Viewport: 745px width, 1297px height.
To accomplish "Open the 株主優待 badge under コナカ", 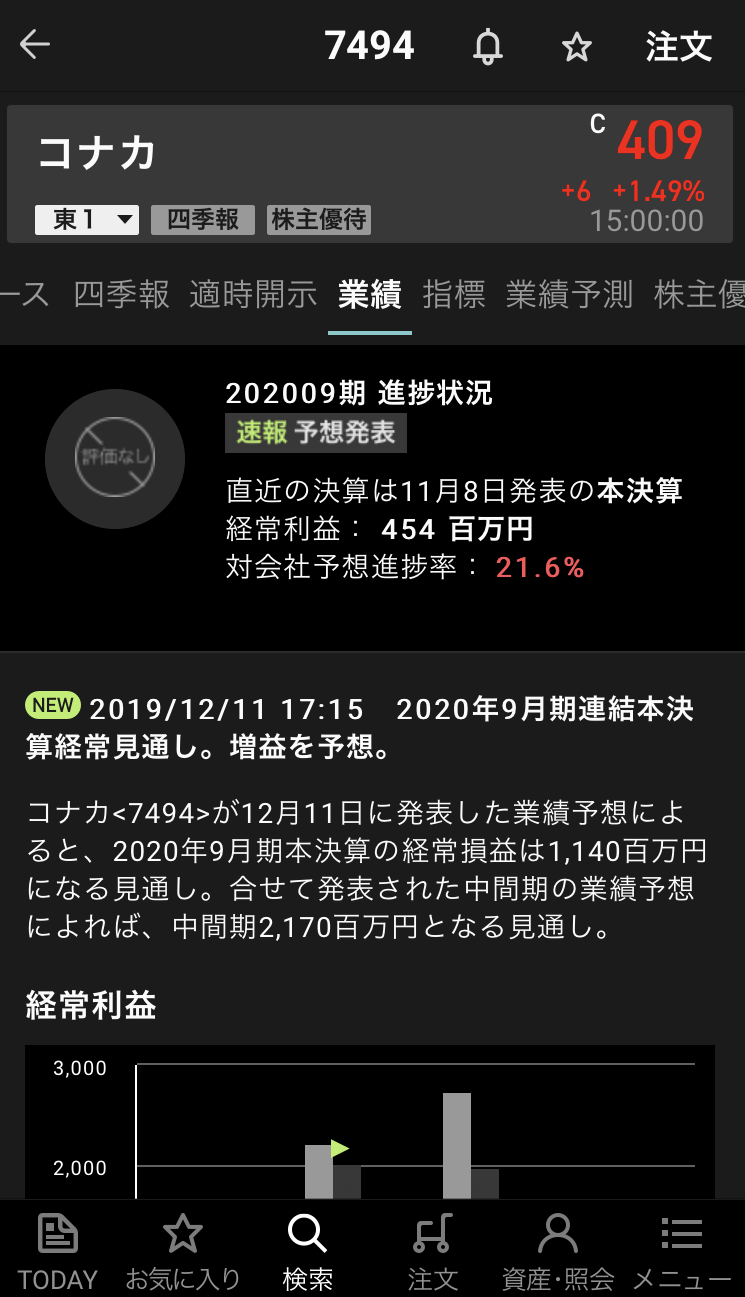I will pos(319,220).
